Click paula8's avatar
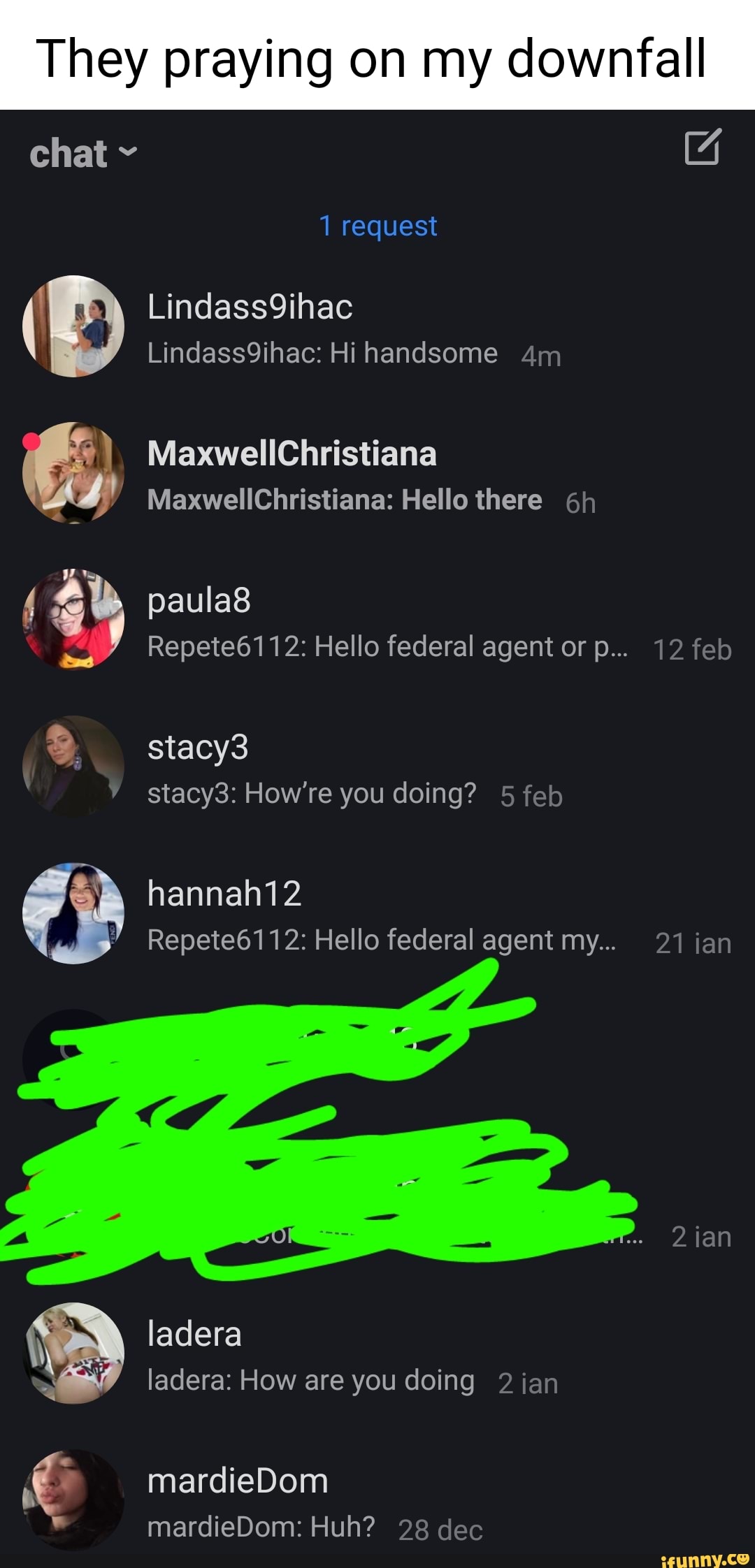 73,620
